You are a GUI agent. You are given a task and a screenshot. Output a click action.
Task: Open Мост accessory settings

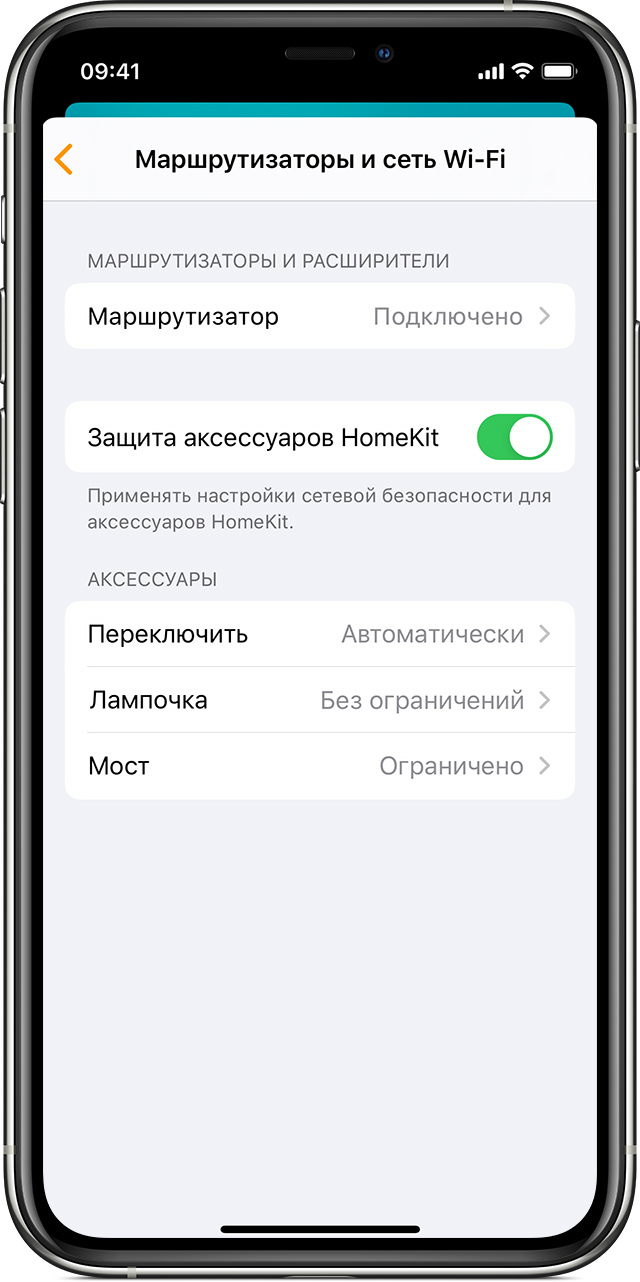320,766
